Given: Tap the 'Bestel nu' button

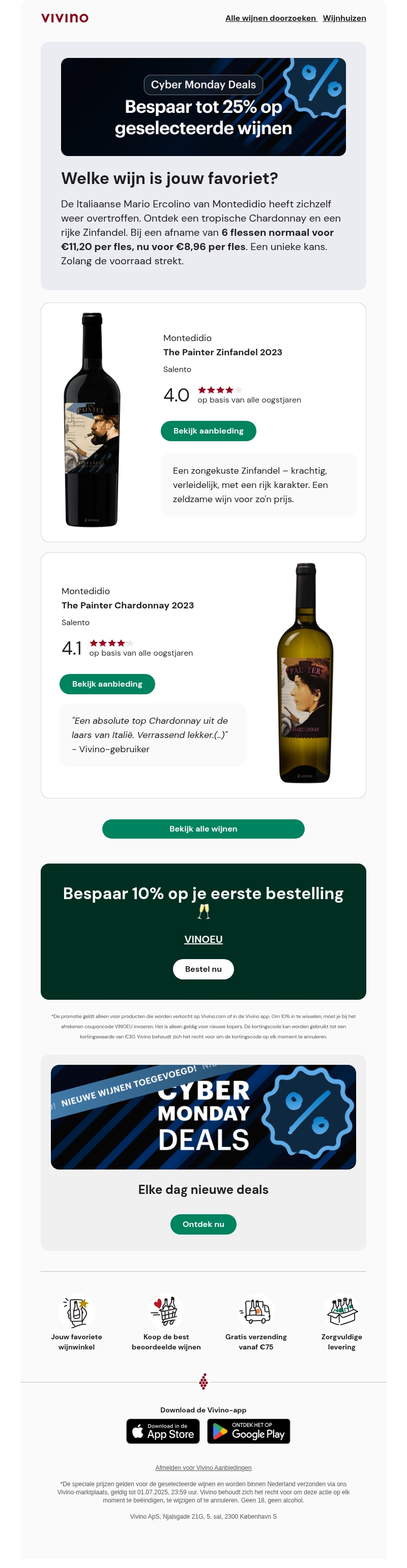Looking at the screenshot, I should (203, 969).
